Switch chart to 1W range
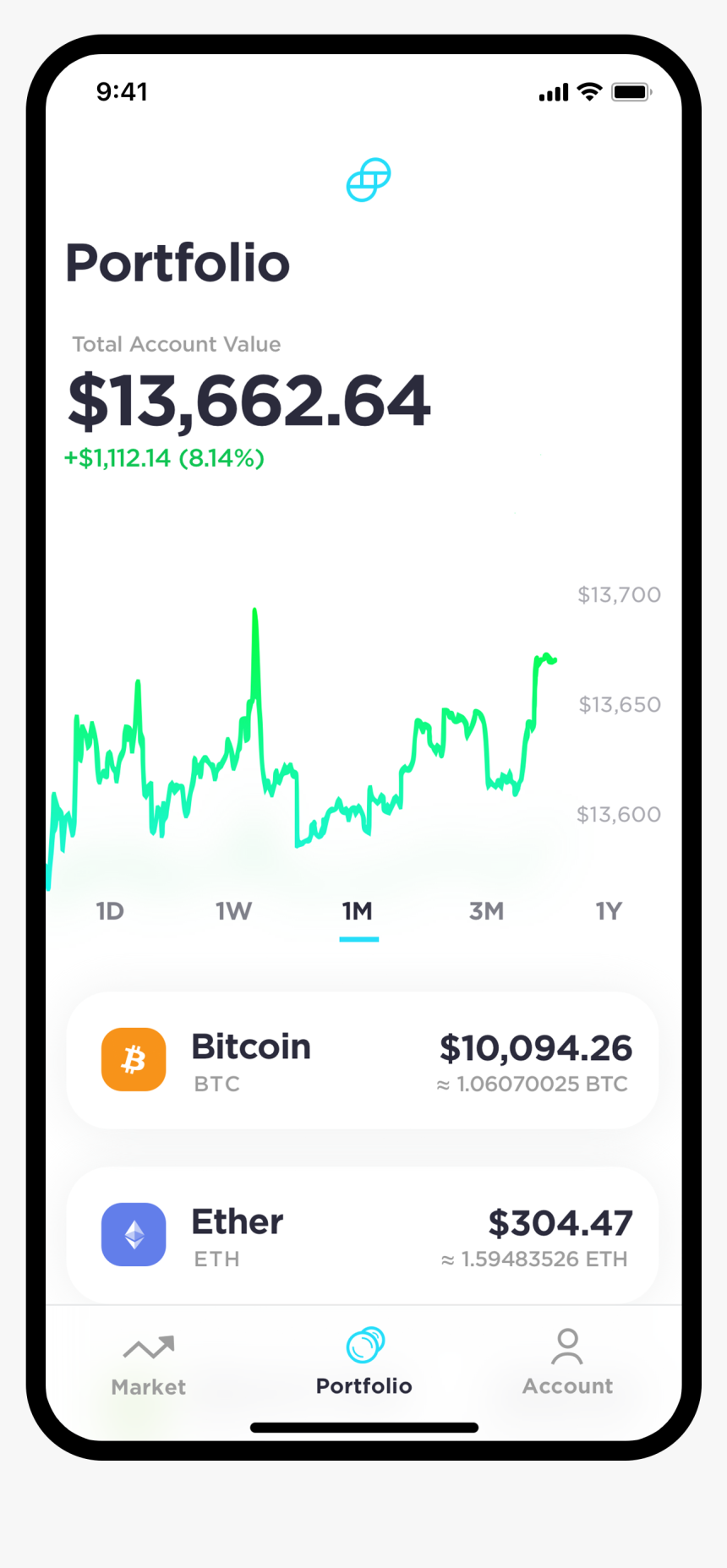727x1568 pixels. click(x=233, y=910)
